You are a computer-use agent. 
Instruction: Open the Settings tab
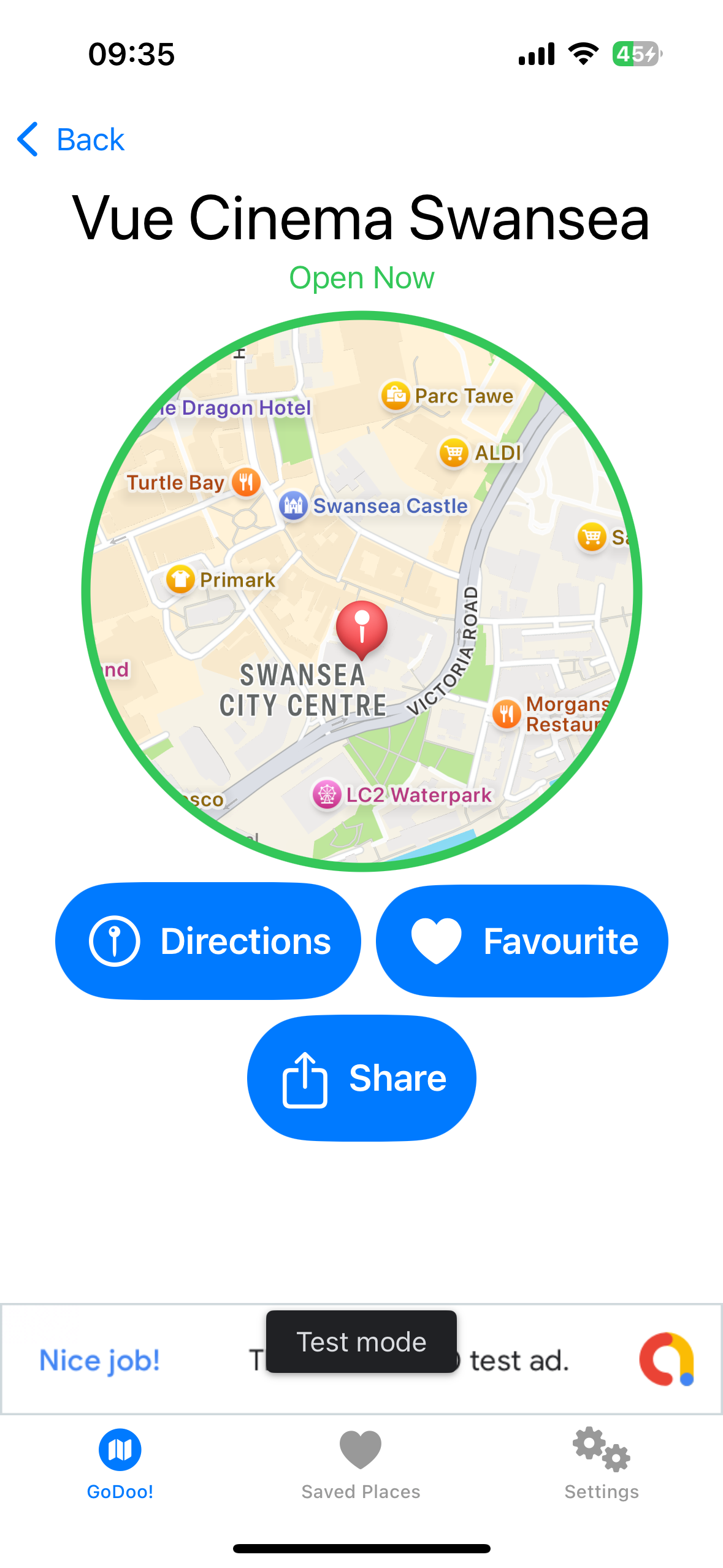click(601, 1462)
